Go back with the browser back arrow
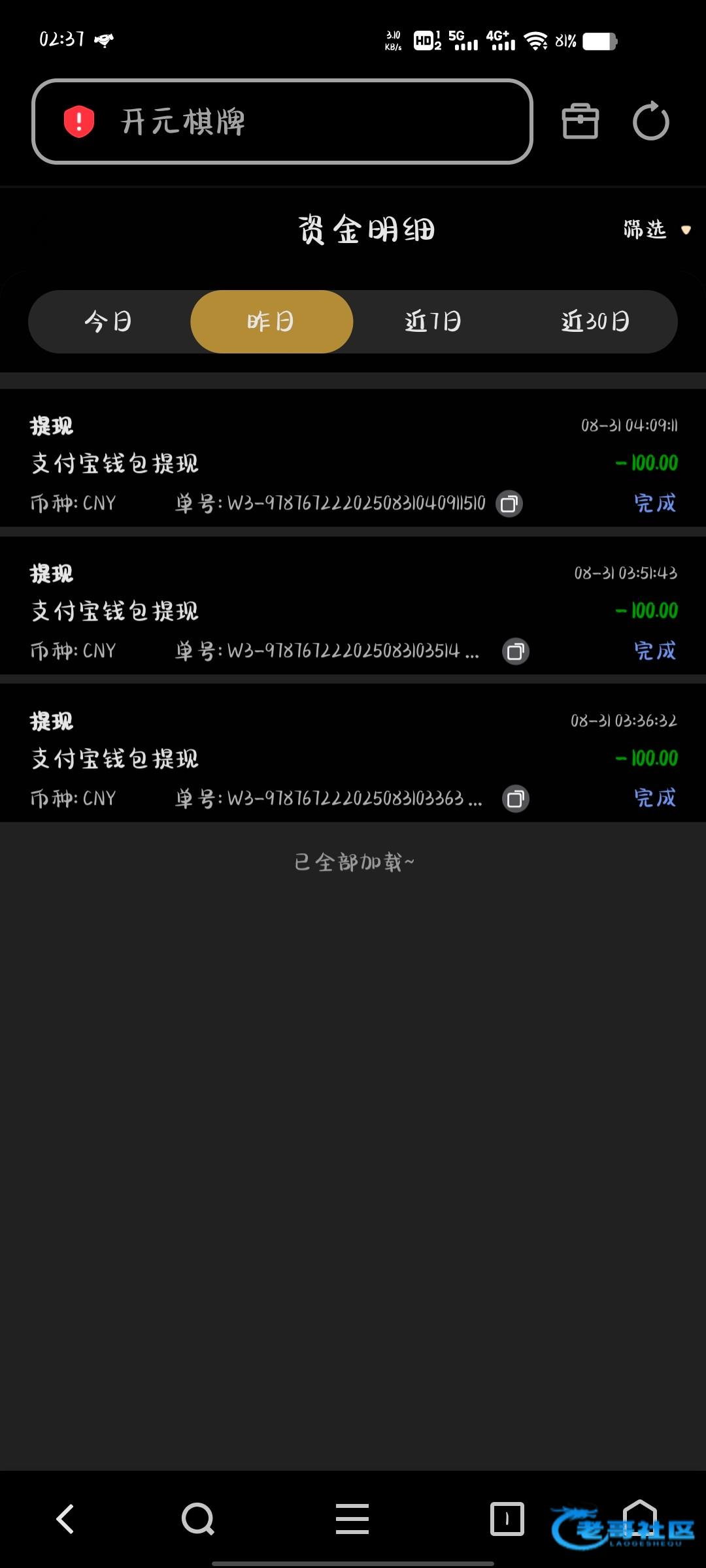706x1568 pixels. (65, 1519)
